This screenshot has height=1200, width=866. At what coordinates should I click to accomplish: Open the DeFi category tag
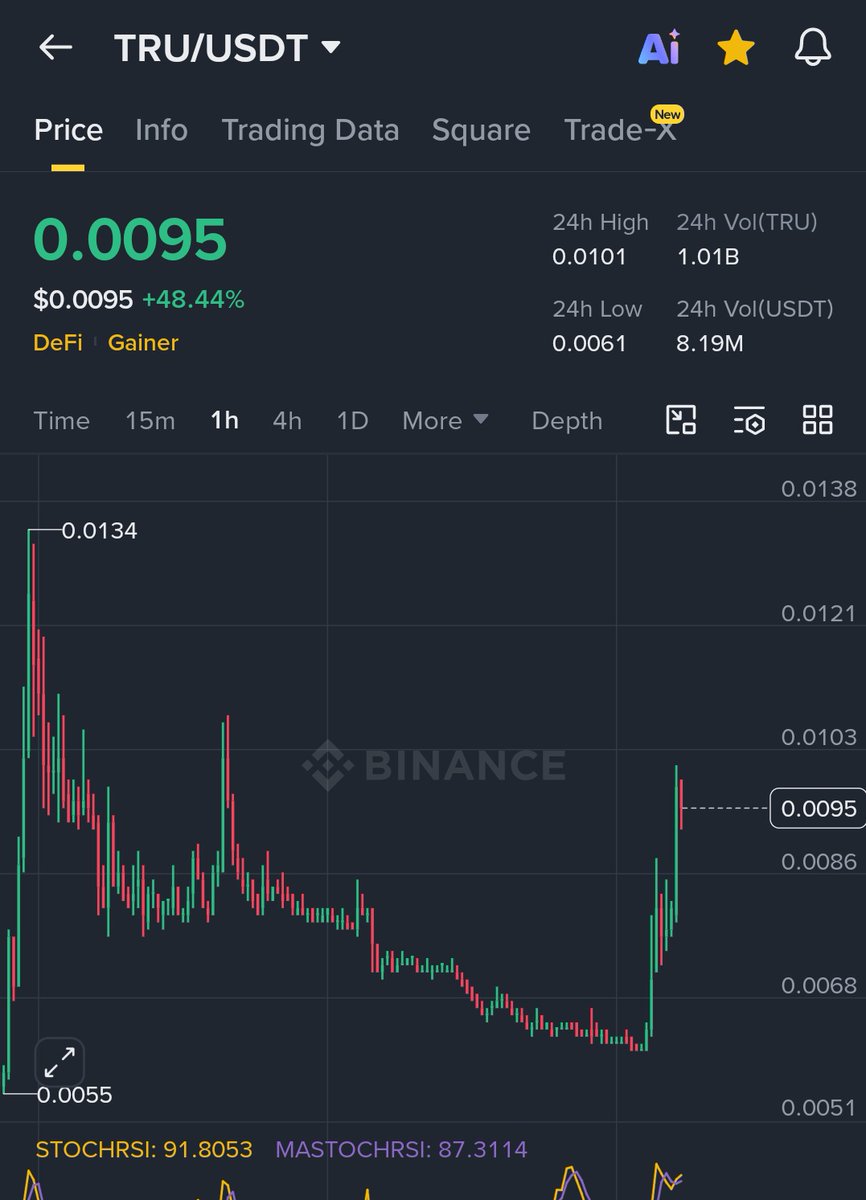[58, 343]
